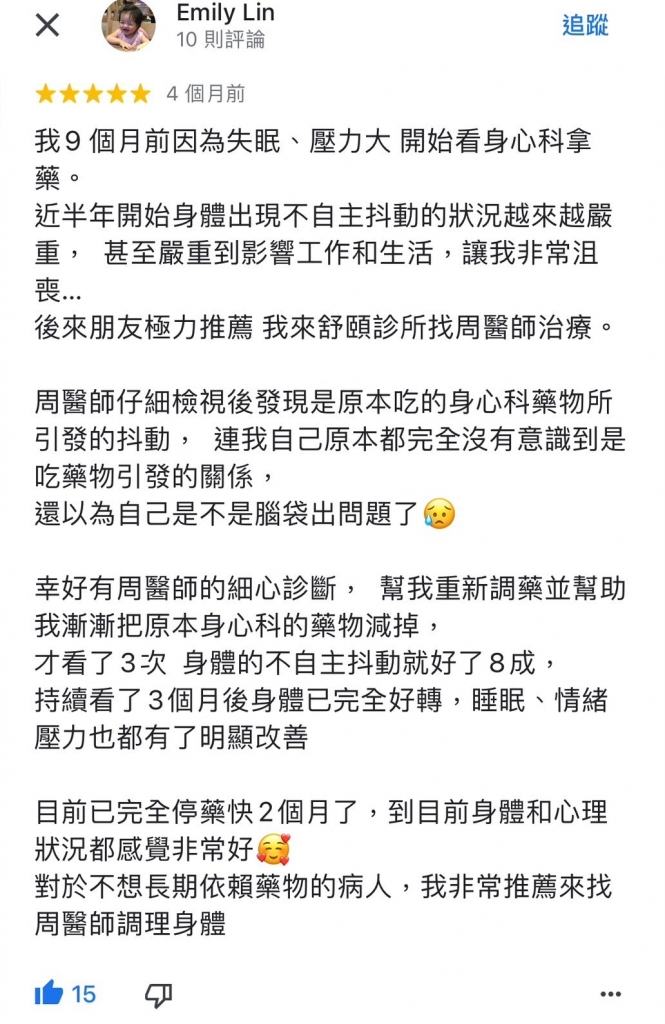
Task: Tap the 追蹤 follow button
Action: [x=585, y=26]
